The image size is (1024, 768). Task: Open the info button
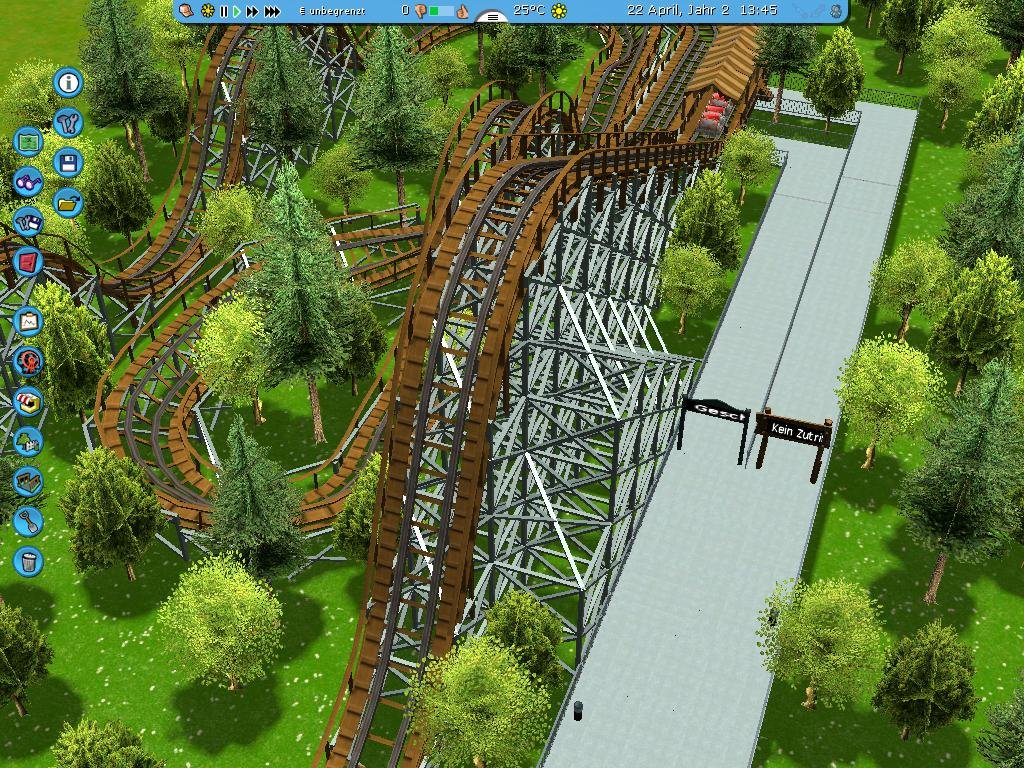68,82
